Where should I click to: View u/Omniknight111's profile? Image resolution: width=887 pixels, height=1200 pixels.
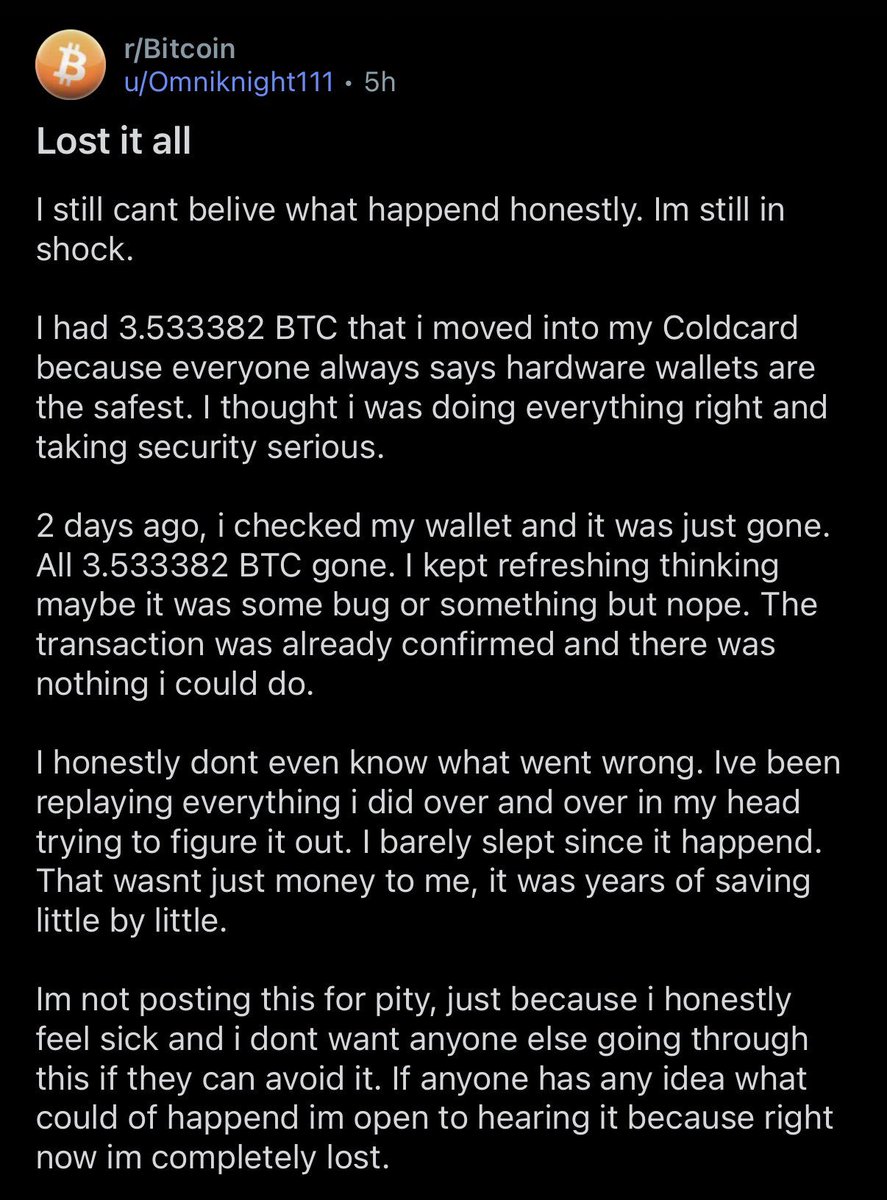click(x=225, y=82)
